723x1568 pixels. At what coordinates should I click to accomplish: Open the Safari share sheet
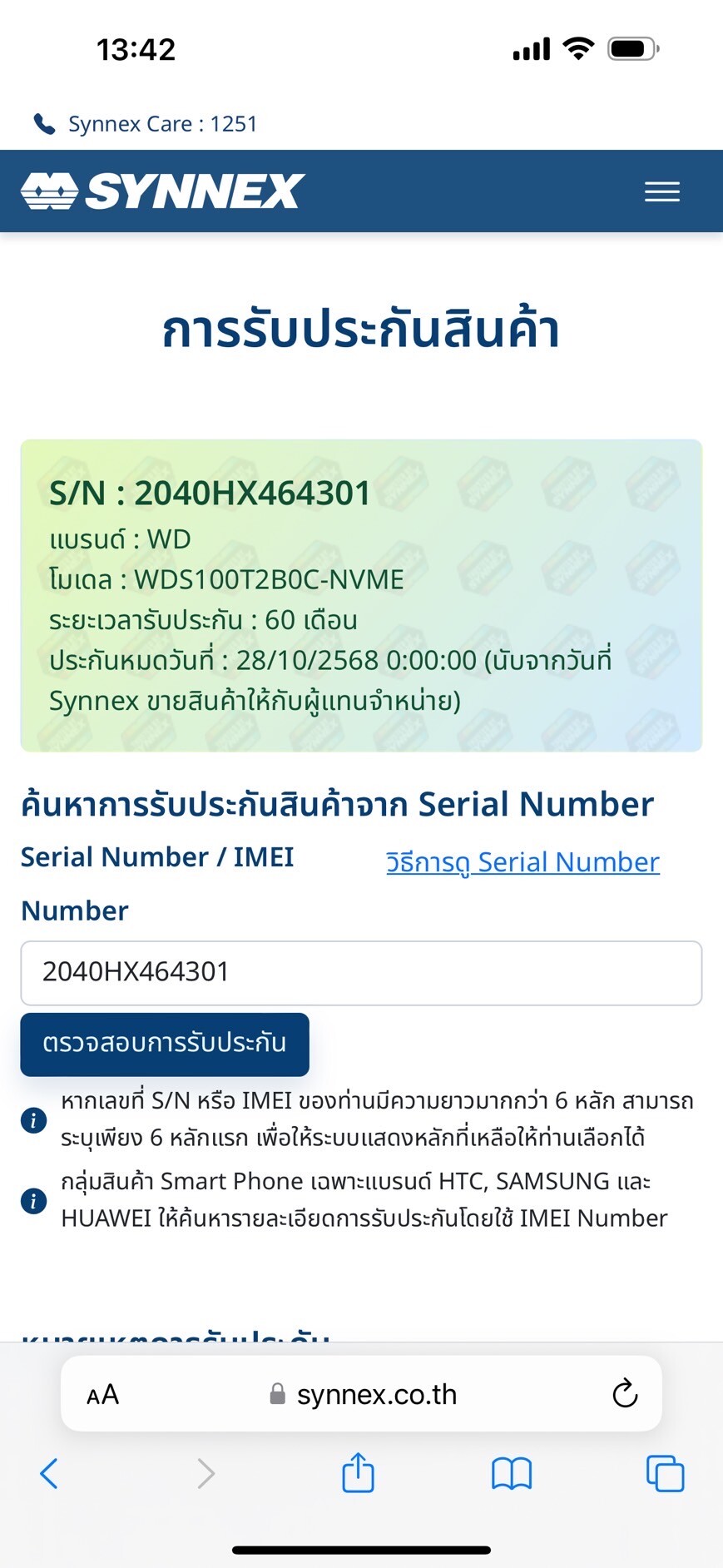[x=359, y=1471]
